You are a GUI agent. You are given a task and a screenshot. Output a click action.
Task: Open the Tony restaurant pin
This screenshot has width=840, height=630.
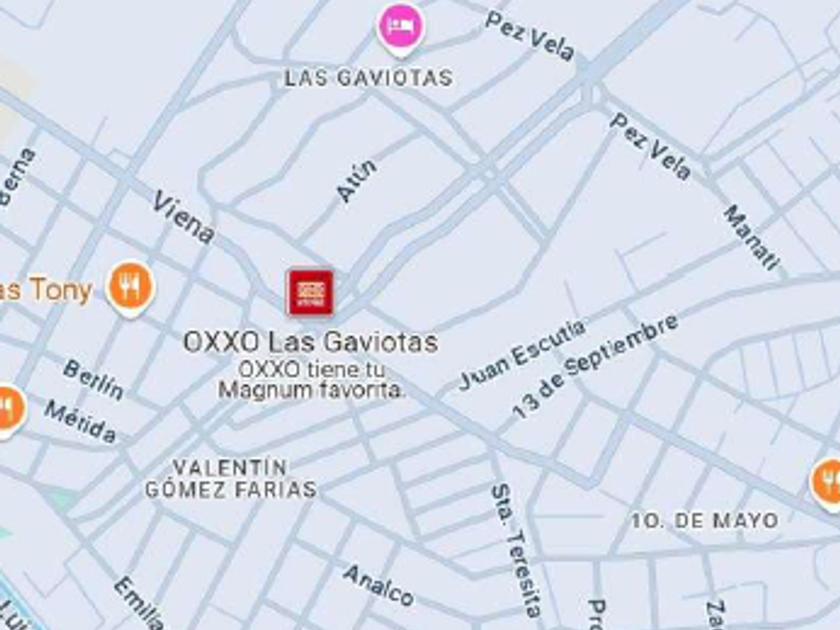click(130, 288)
